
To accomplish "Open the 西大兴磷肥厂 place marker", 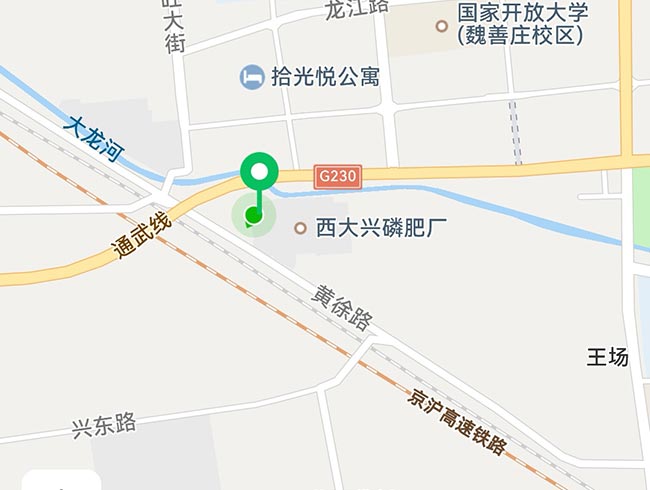I will coord(299,228).
